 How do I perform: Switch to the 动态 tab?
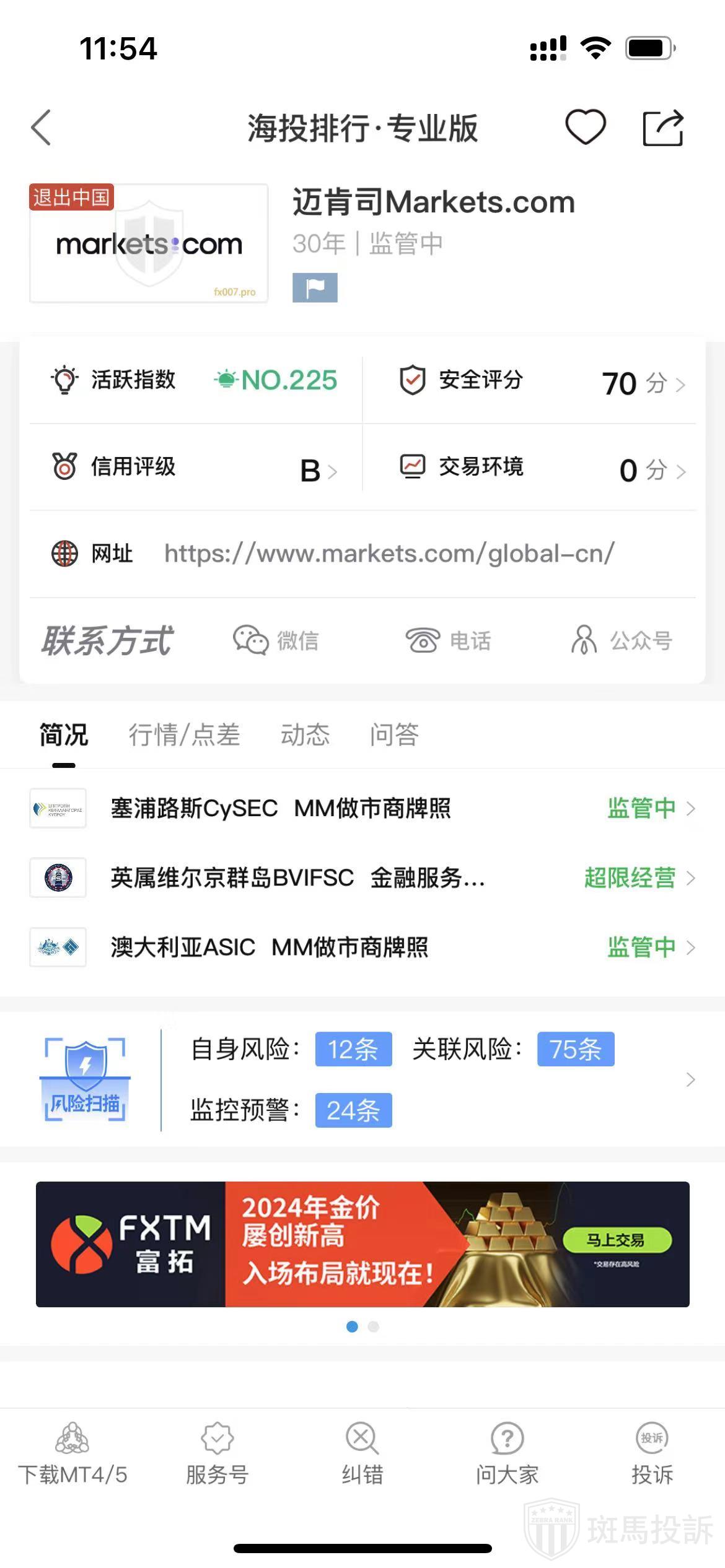click(x=305, y=735)
